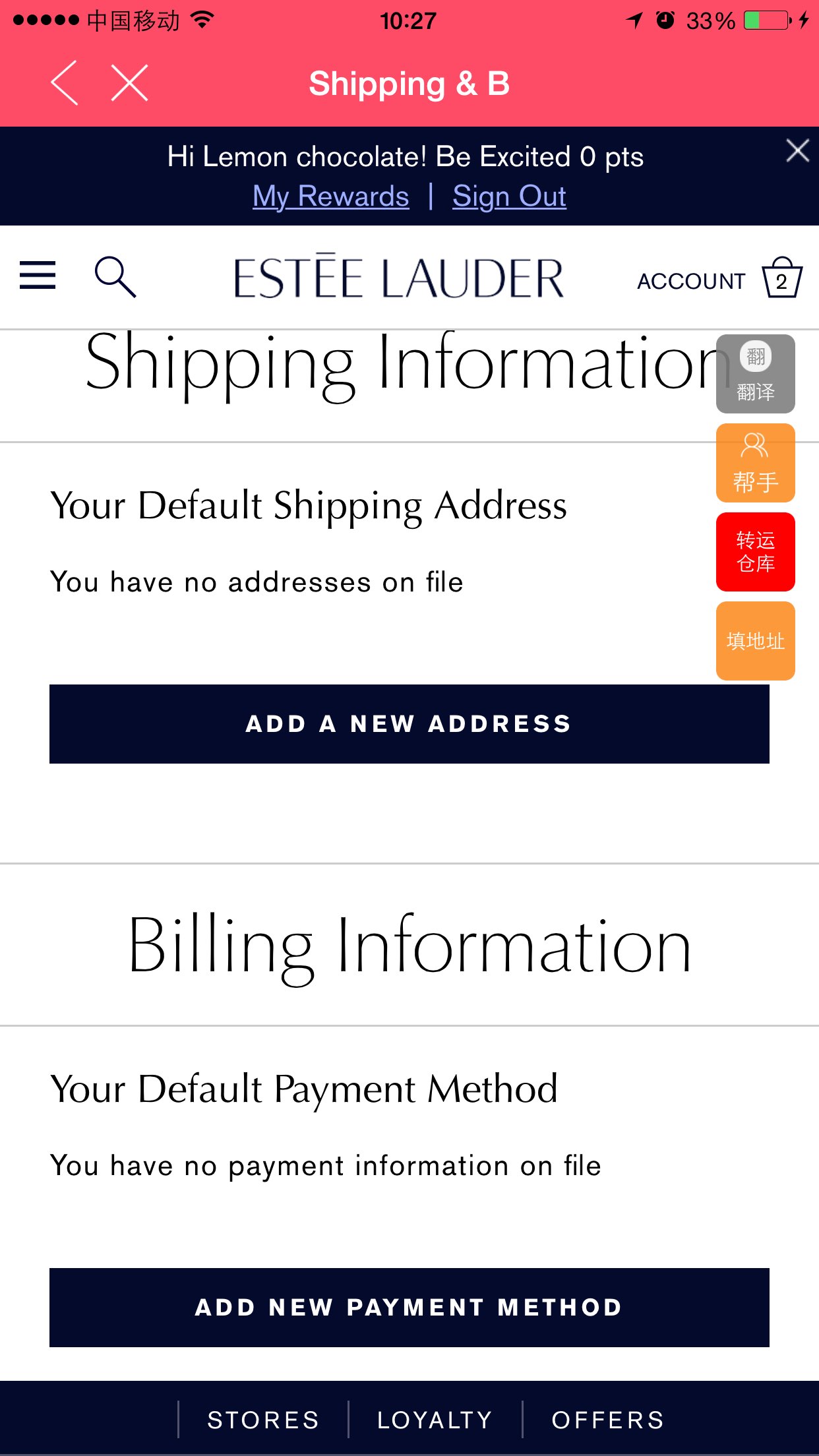Tap the 翻译 translate button

pyautogui.click(x=756, y=374)
